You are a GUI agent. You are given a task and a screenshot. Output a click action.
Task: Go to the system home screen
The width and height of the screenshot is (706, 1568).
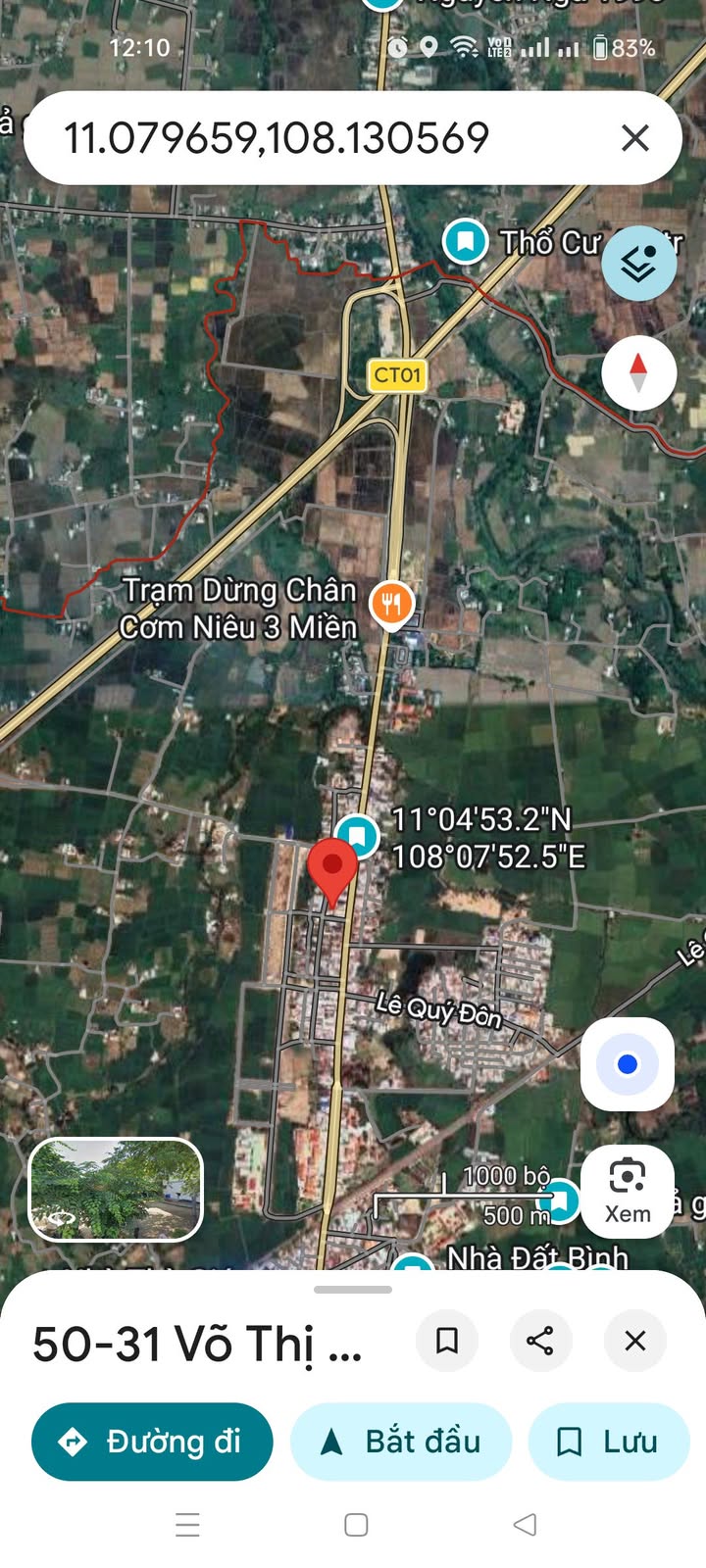pos(356,1525)
